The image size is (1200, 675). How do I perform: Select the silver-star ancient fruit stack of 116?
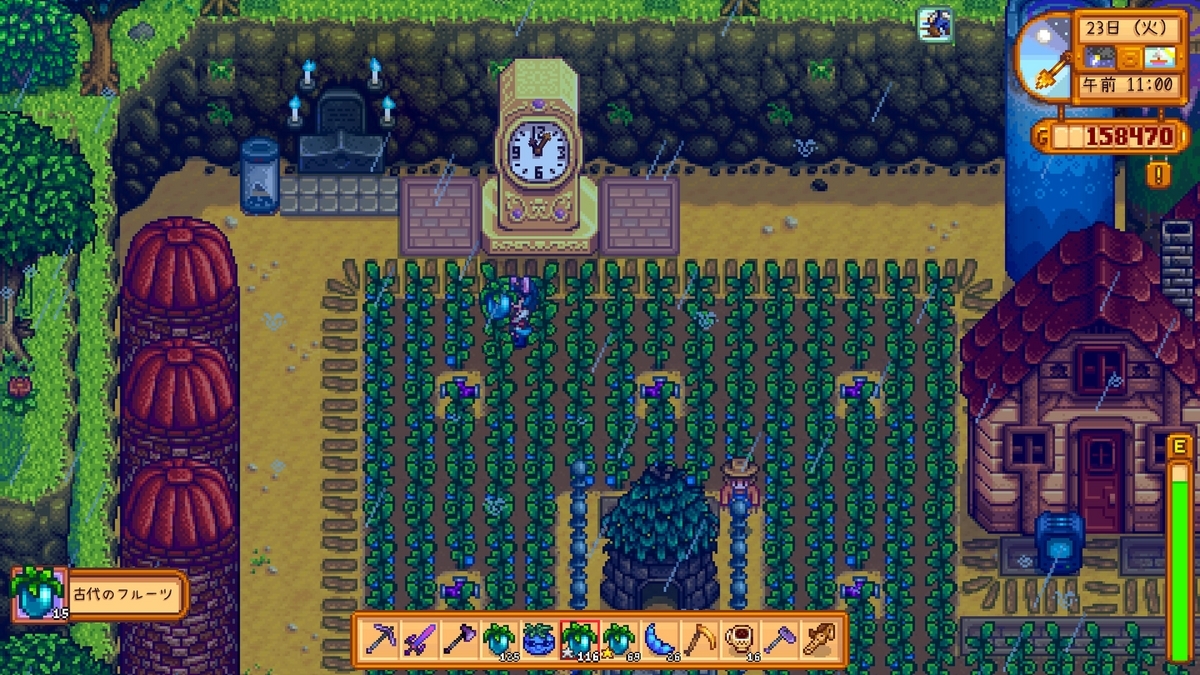pos(578,639)
